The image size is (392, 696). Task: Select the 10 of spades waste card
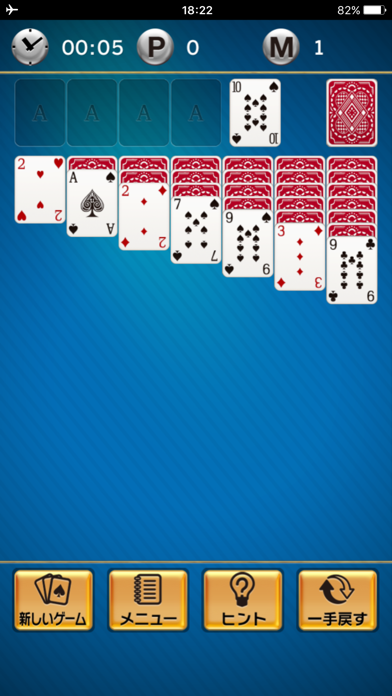[255, 113]
